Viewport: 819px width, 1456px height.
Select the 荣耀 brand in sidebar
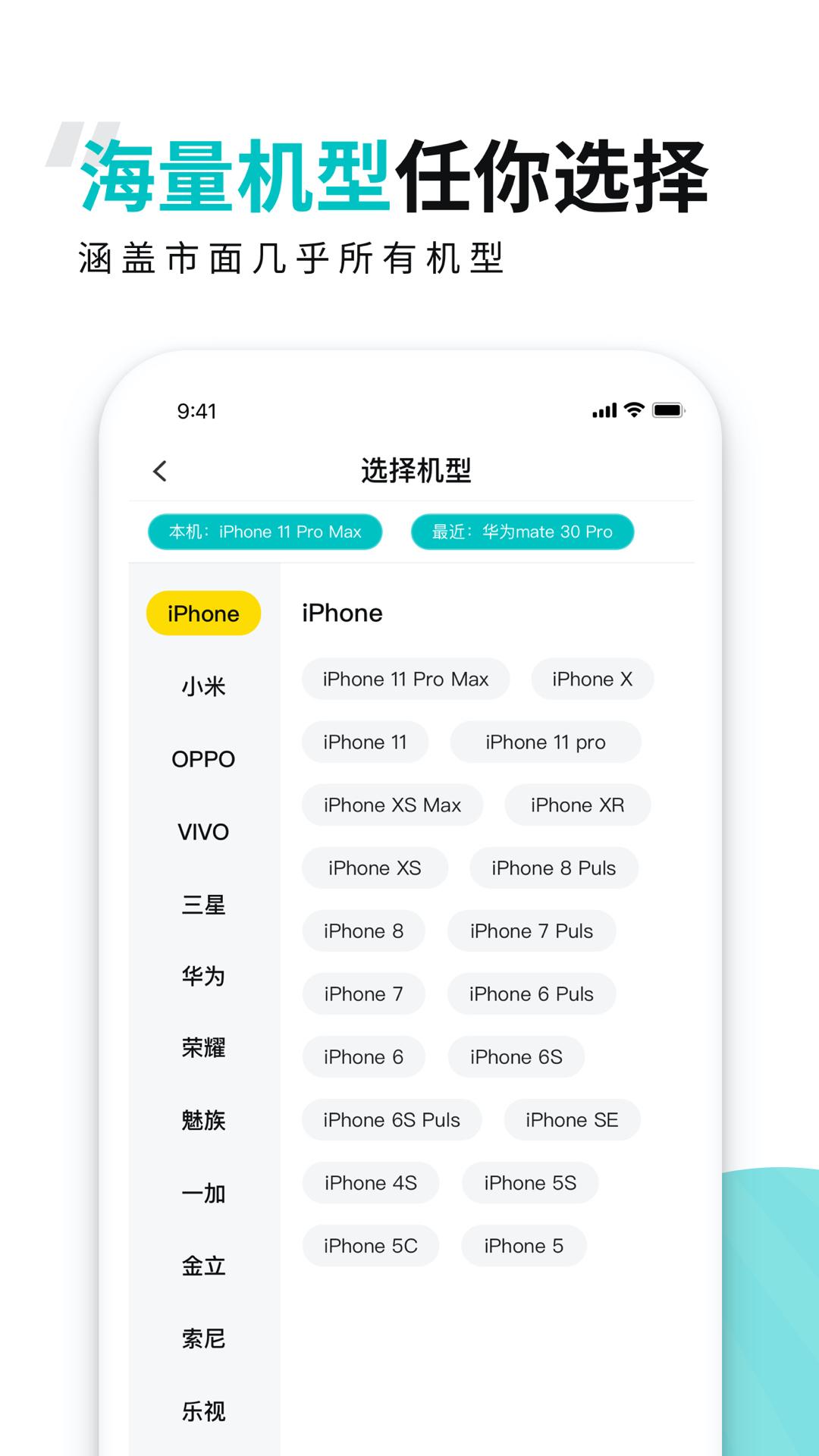point(202,1047)
